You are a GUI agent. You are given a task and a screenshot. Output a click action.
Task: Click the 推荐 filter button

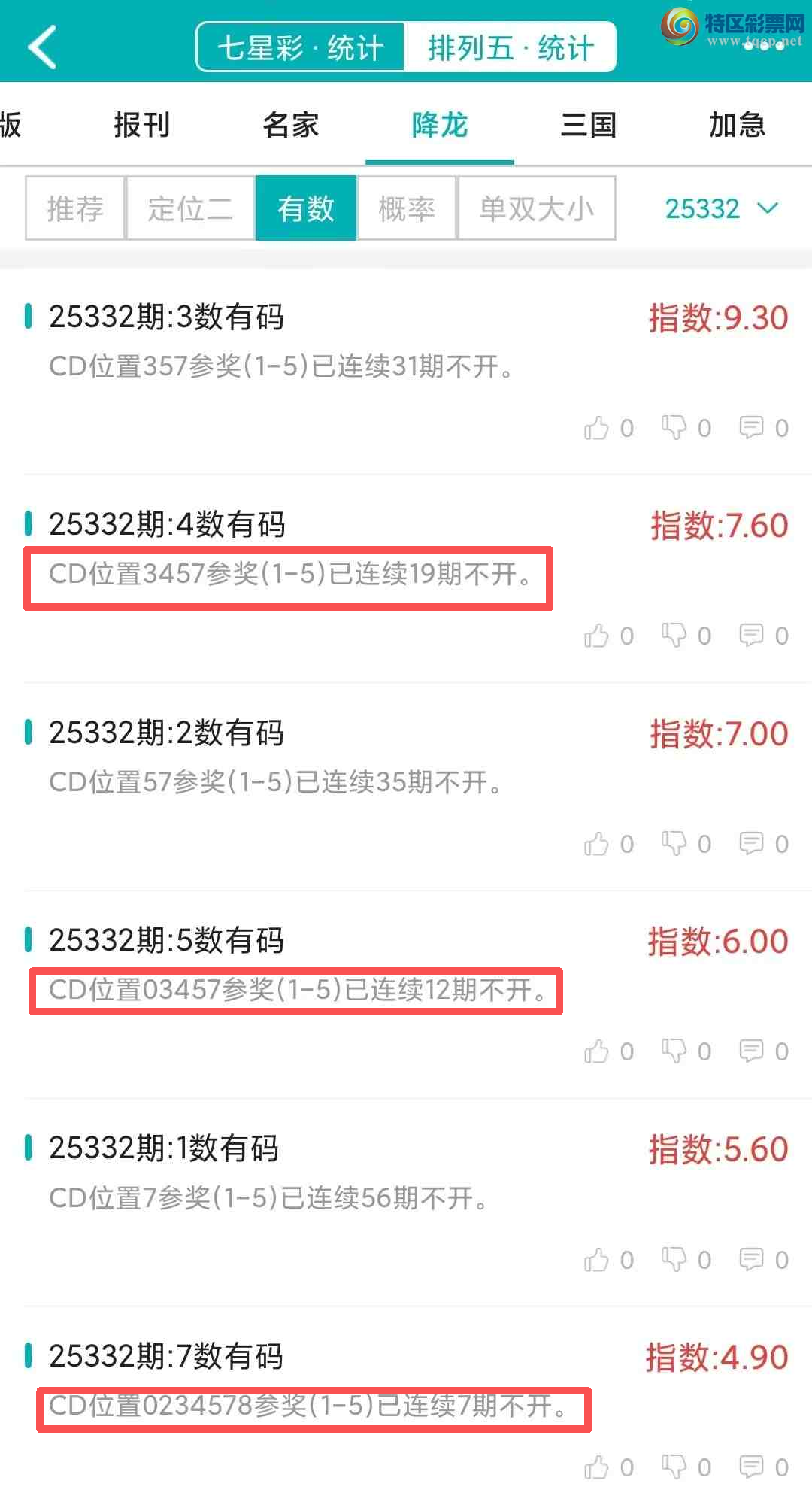point(74,208)
